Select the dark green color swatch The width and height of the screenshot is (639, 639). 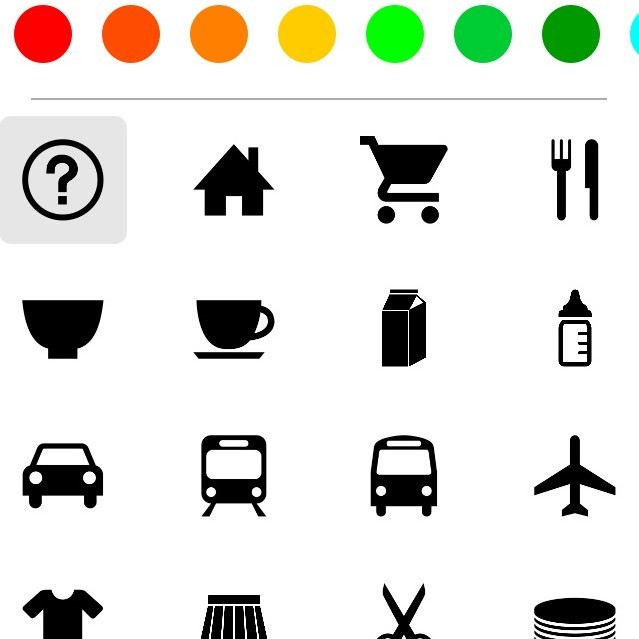click(x=571, y=34)
